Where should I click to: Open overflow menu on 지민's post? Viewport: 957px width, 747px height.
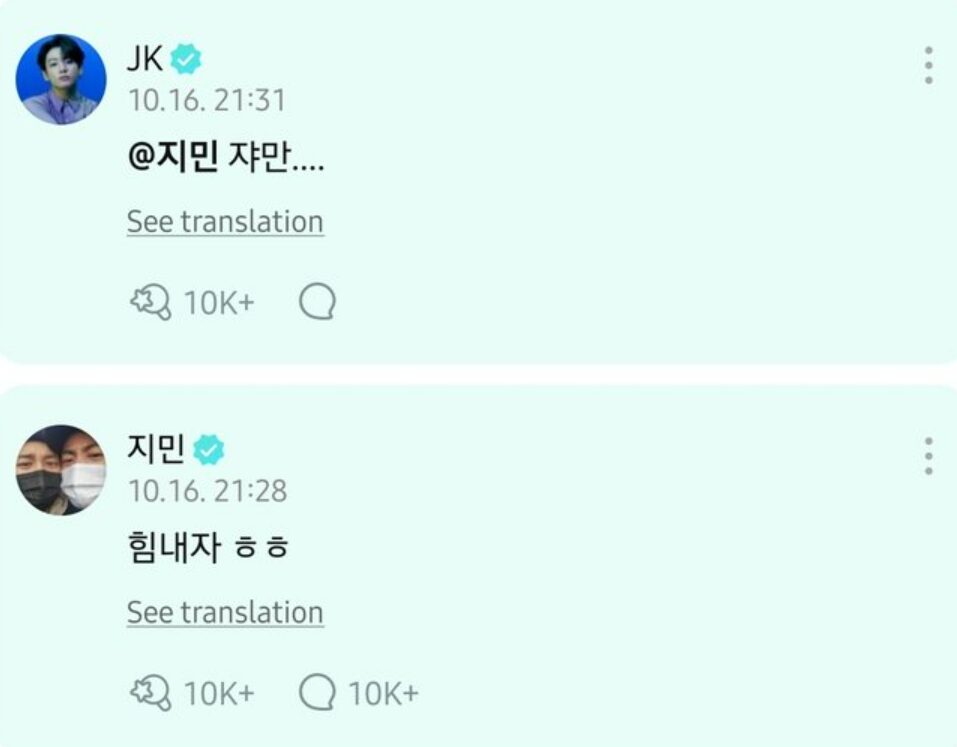(x=929, y=456)
